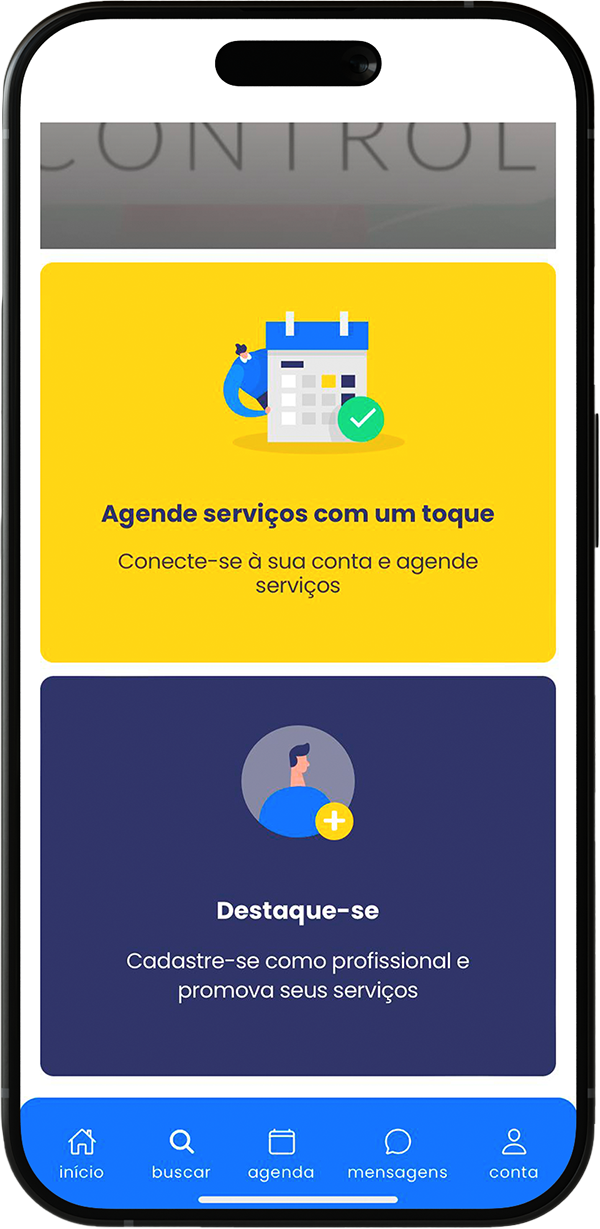Viewport: 600px width, 1229px height.
Task: Open the Agende serviços com um toque card
Action: click(298, 462)
